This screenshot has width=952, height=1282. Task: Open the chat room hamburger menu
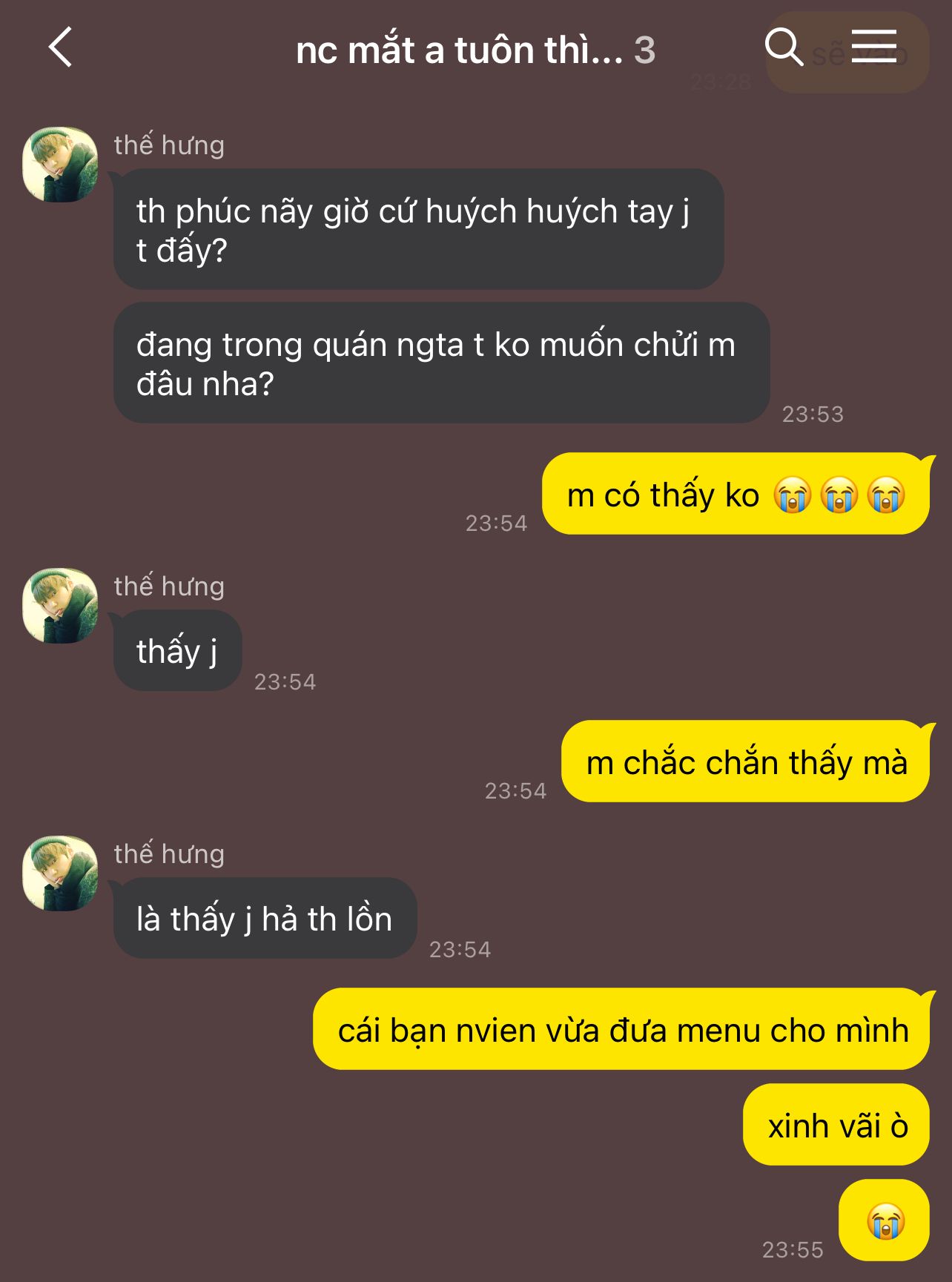click(873, 47)
